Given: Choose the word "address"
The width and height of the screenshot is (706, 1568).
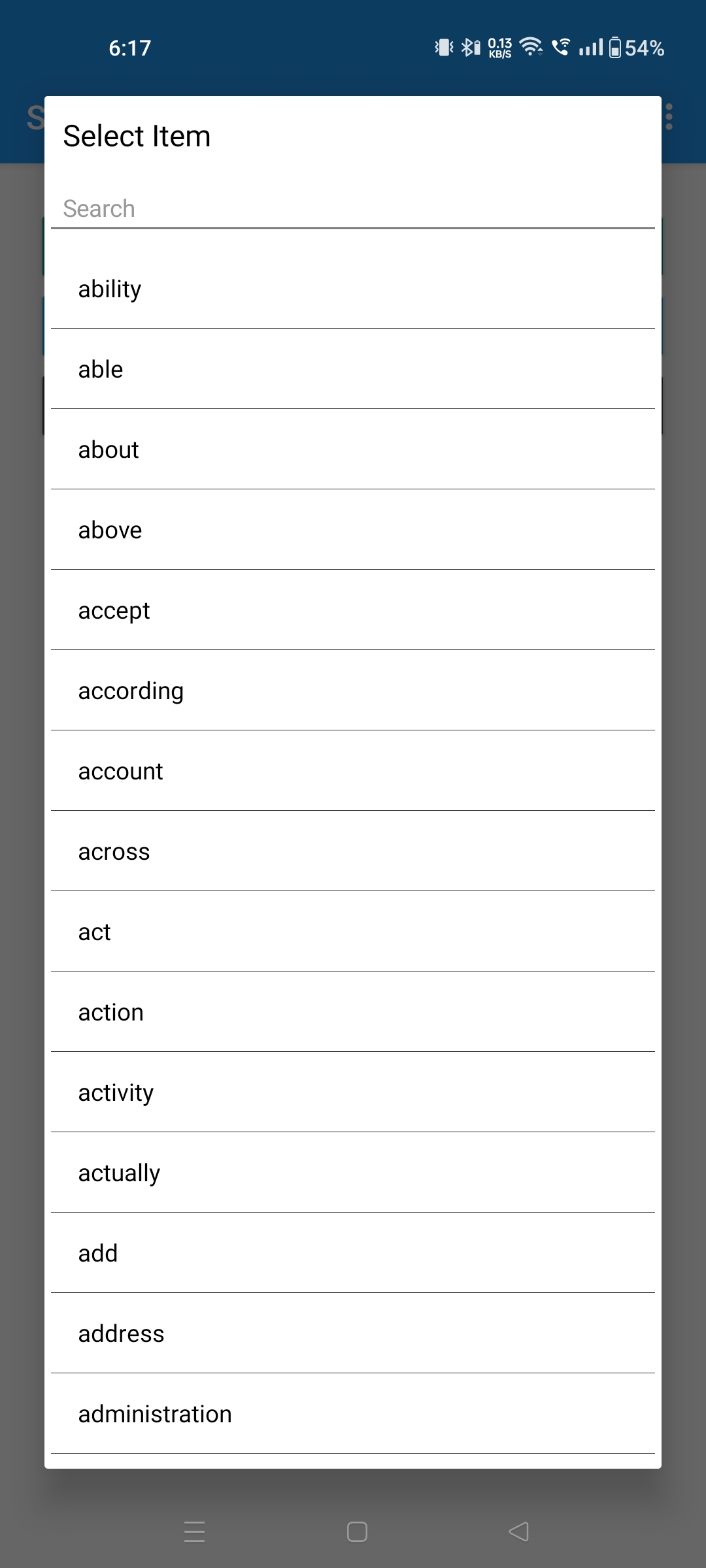Looking at the screenshot, I should [x=353, y=1333].
